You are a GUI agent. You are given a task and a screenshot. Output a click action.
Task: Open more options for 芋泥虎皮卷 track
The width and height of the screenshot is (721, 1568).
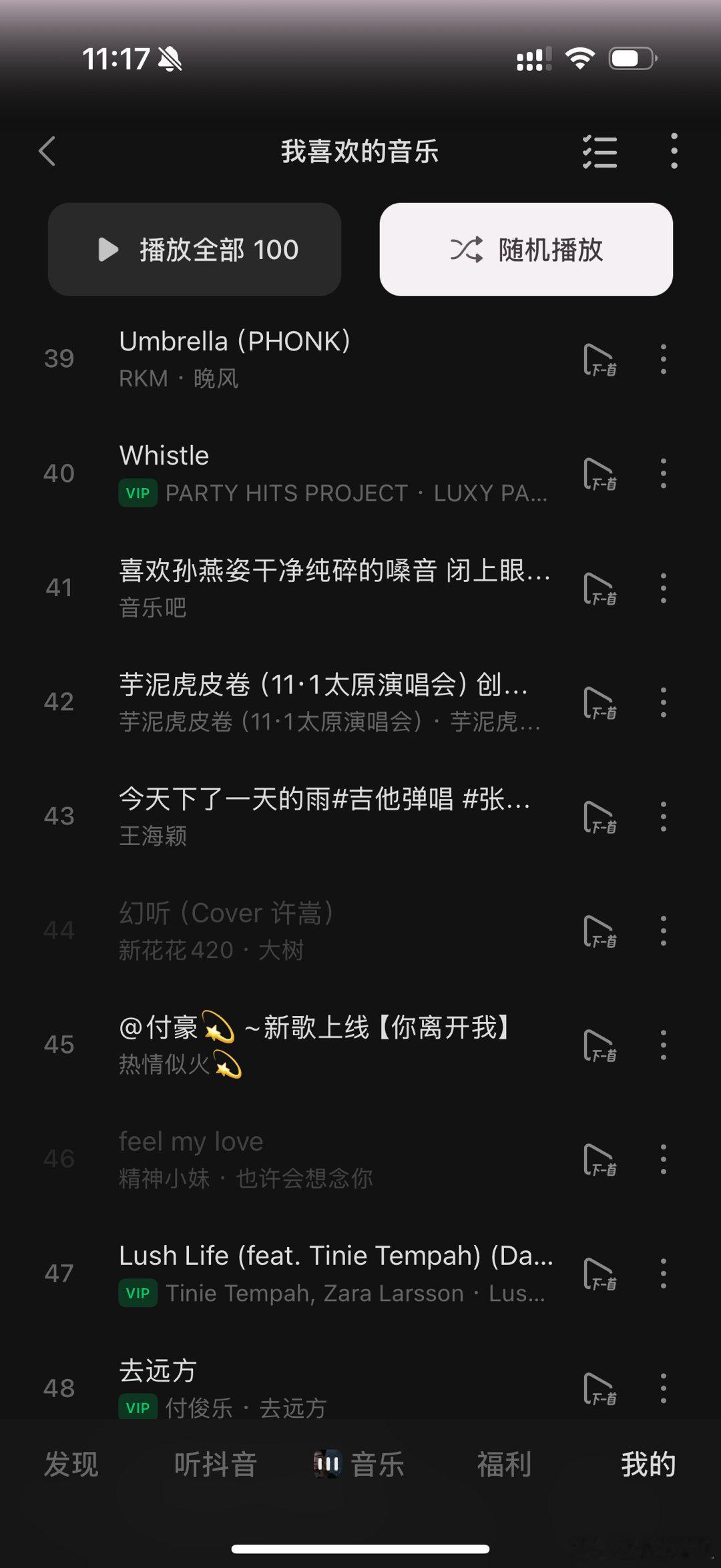click(663, 702)
